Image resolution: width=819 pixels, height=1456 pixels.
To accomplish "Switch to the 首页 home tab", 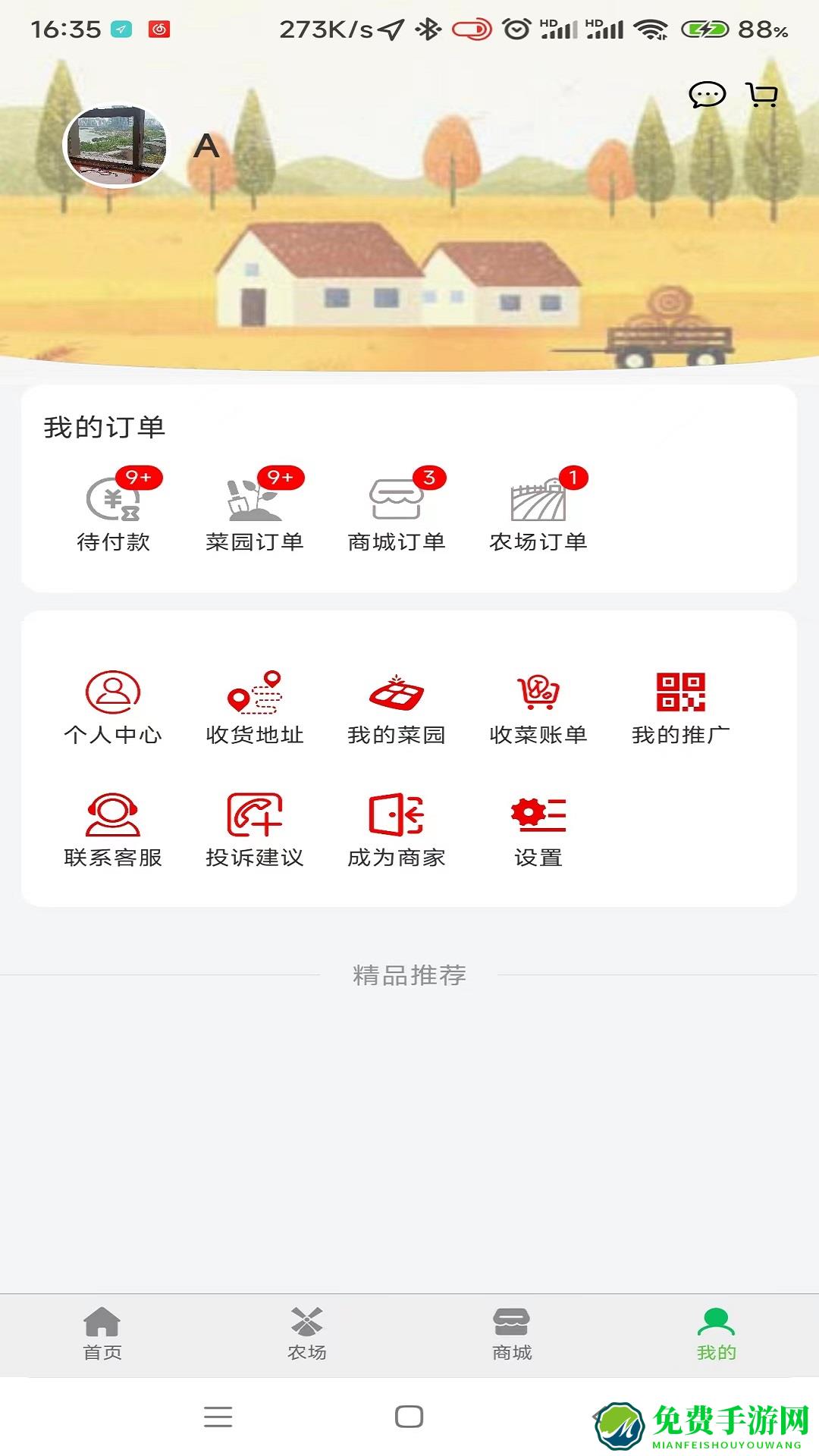I will [102, 1333].
